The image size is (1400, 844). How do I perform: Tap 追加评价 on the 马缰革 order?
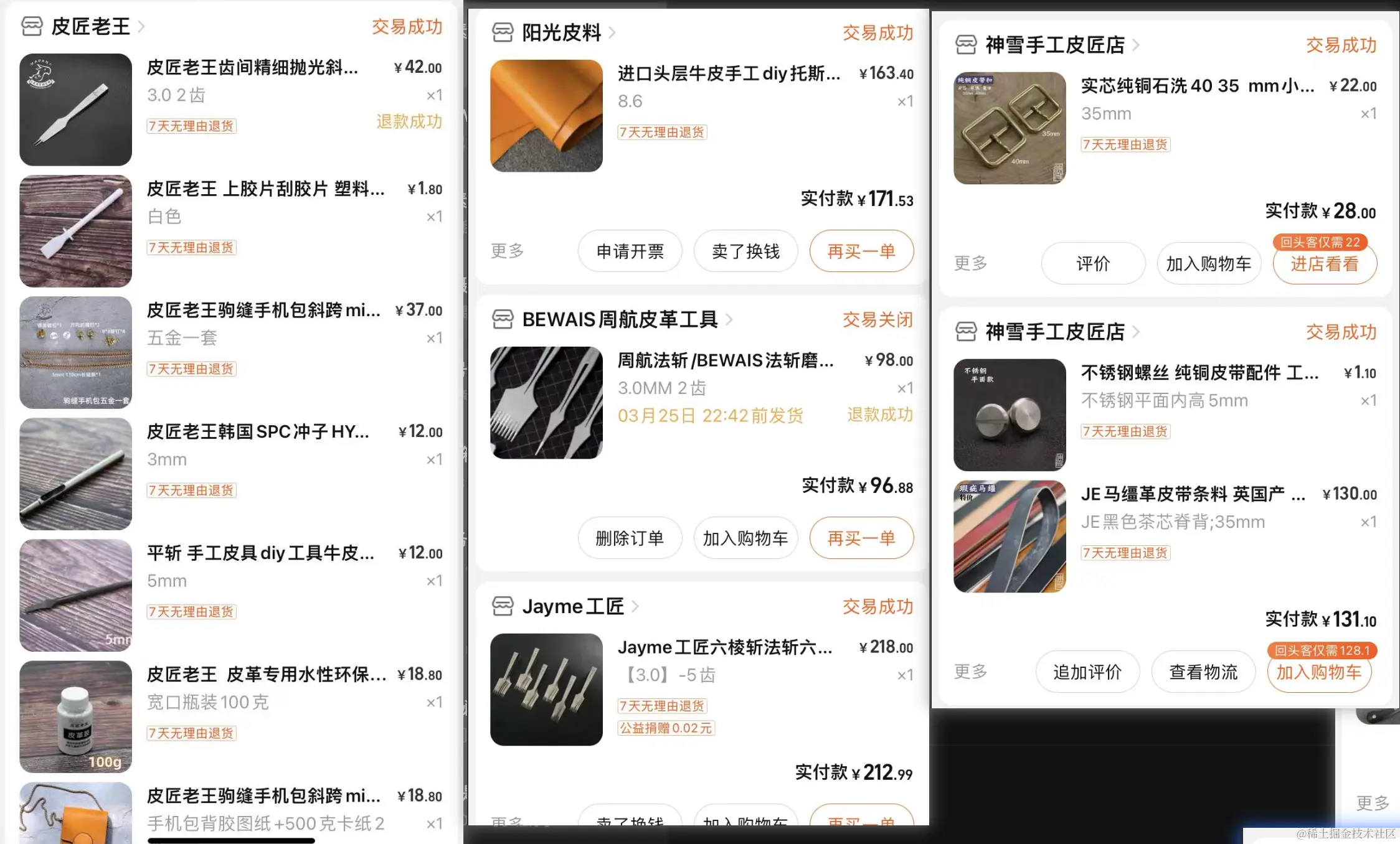1087,672
